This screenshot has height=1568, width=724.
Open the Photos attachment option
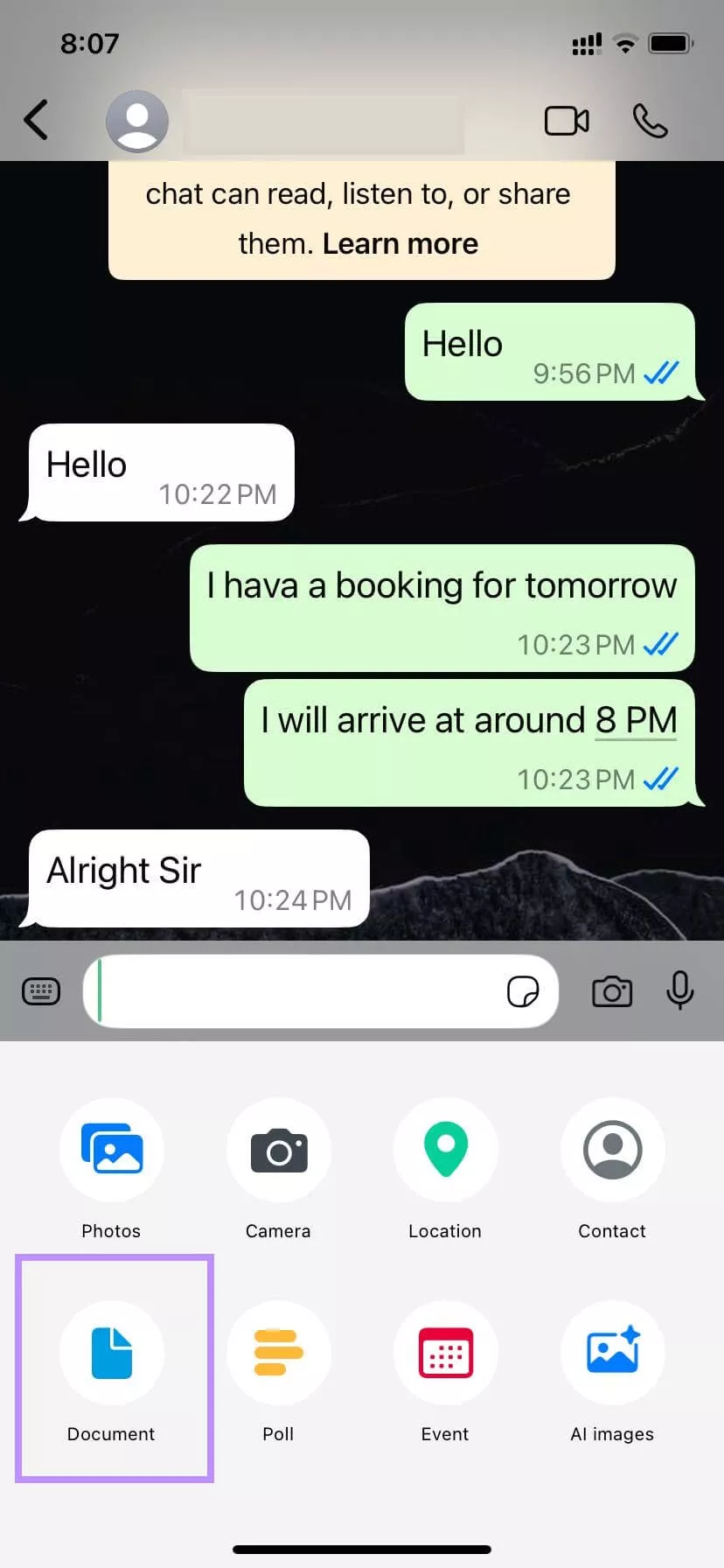pyautogui.click(x=111, y=1151)
